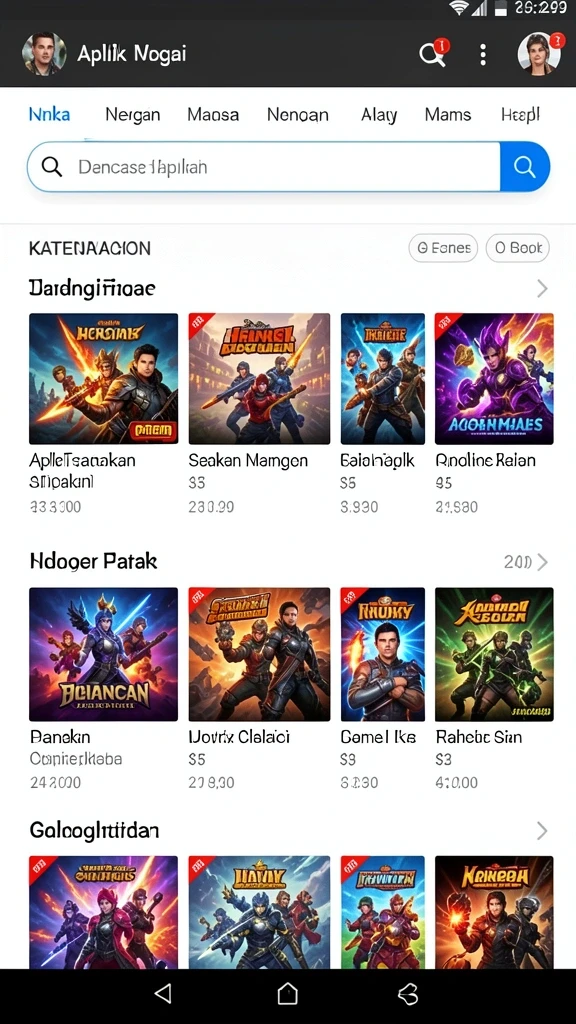Select the Eanes filter chip
This screenshot has width=576, height=1024.
pos(443,248)
